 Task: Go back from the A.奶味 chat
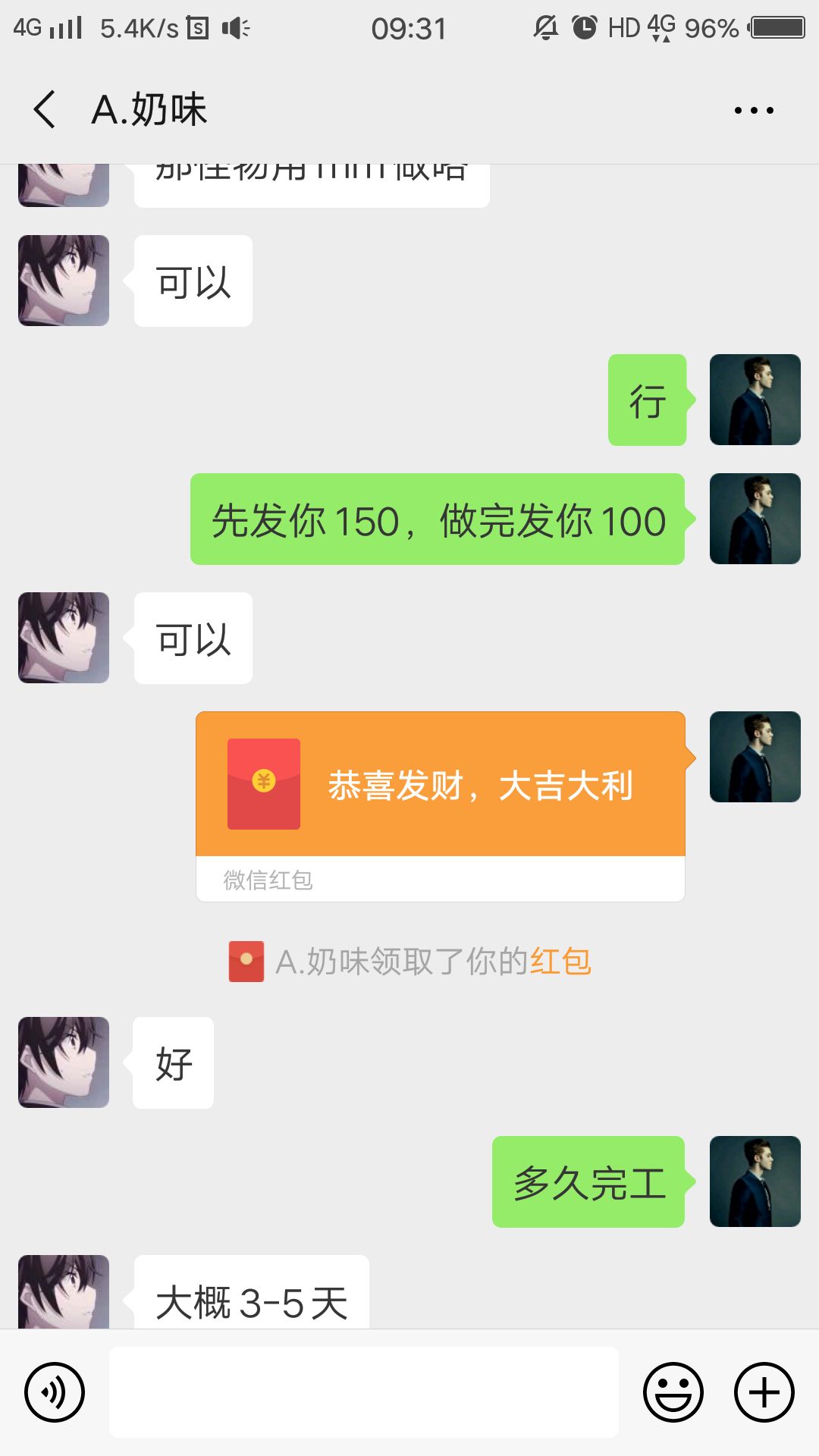(45, 109)
